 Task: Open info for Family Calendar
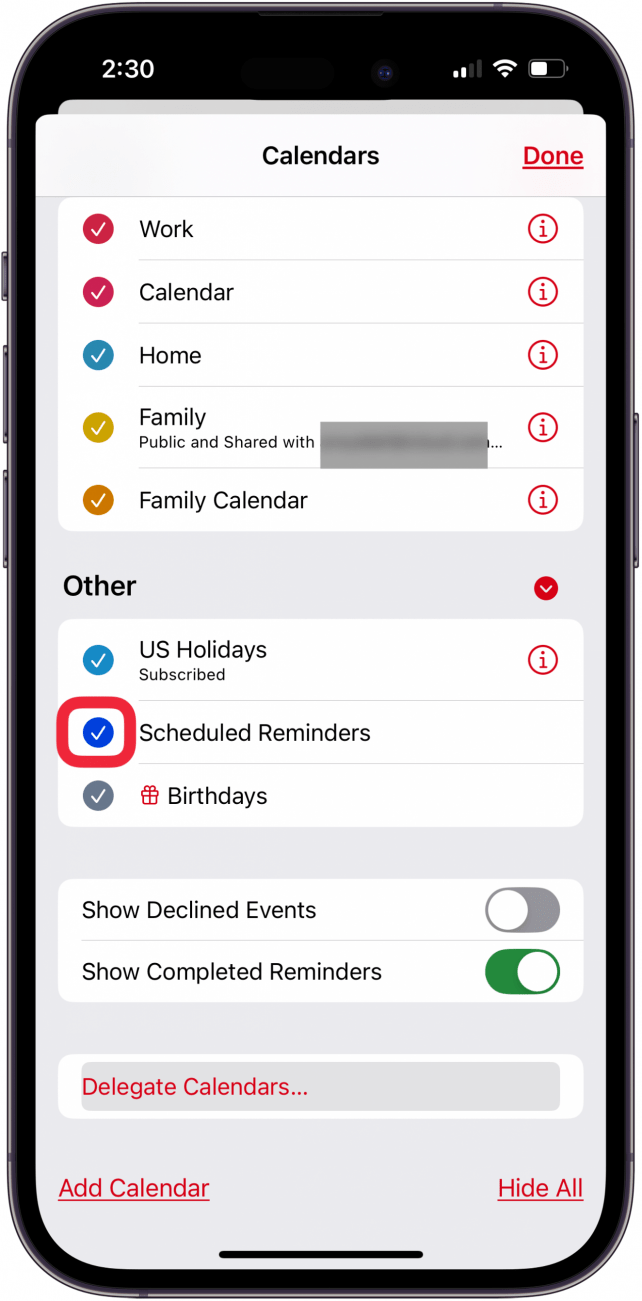tap(542, 500)
